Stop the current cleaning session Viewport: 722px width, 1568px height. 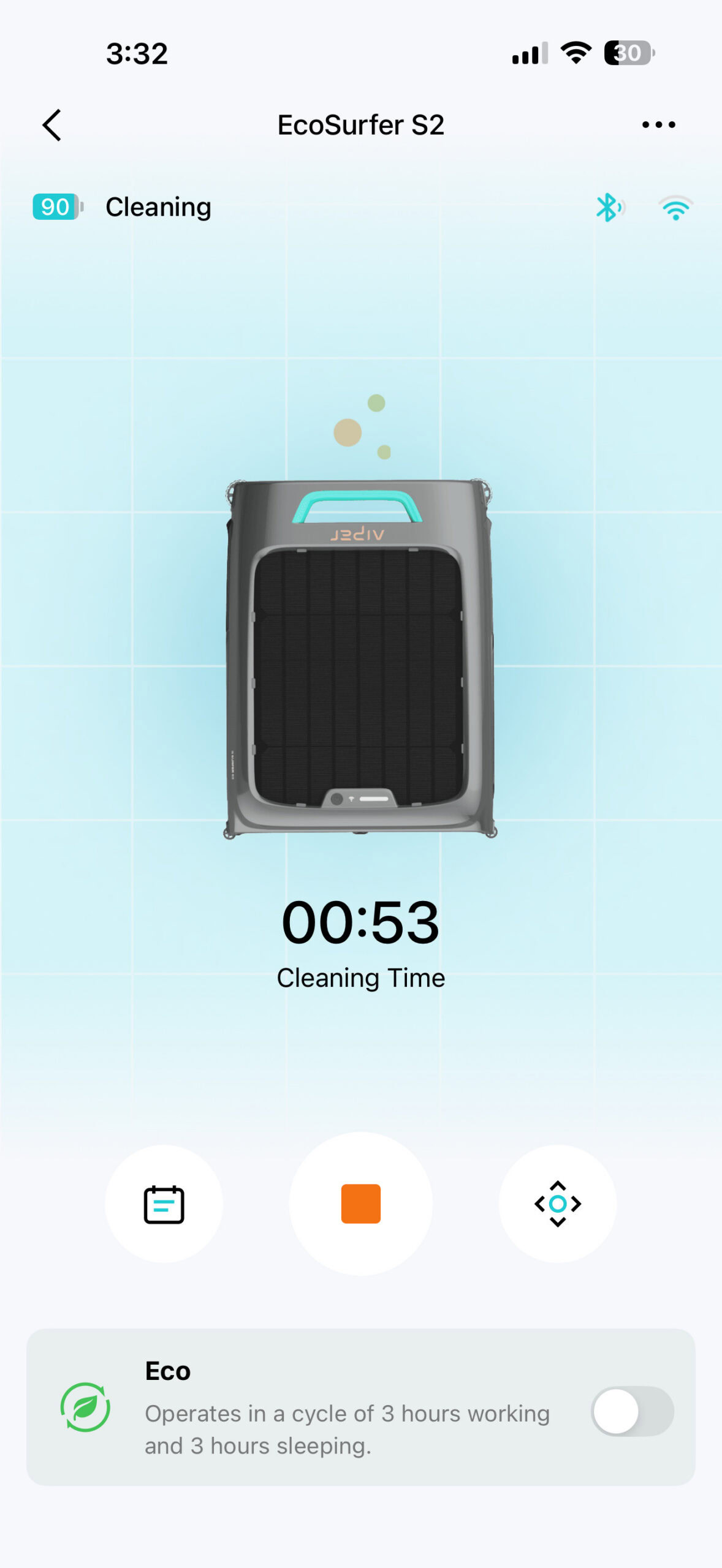point(360,1204)
